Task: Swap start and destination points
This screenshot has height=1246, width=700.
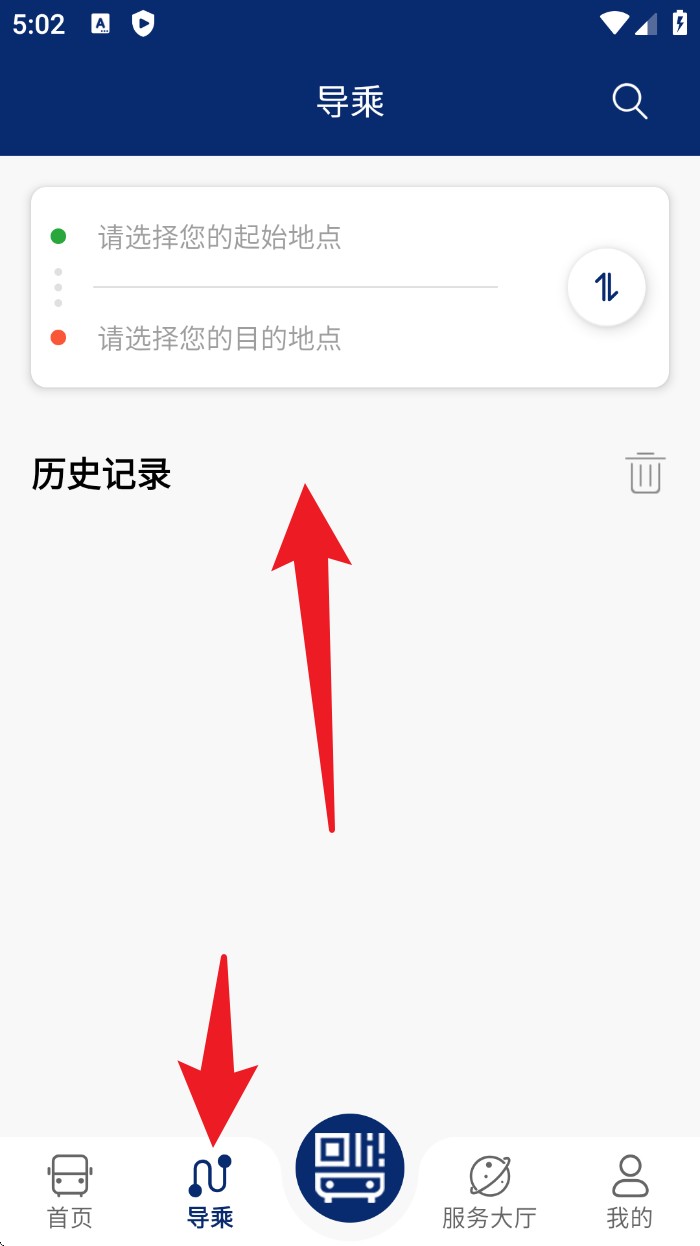Action: coord(606,287)
